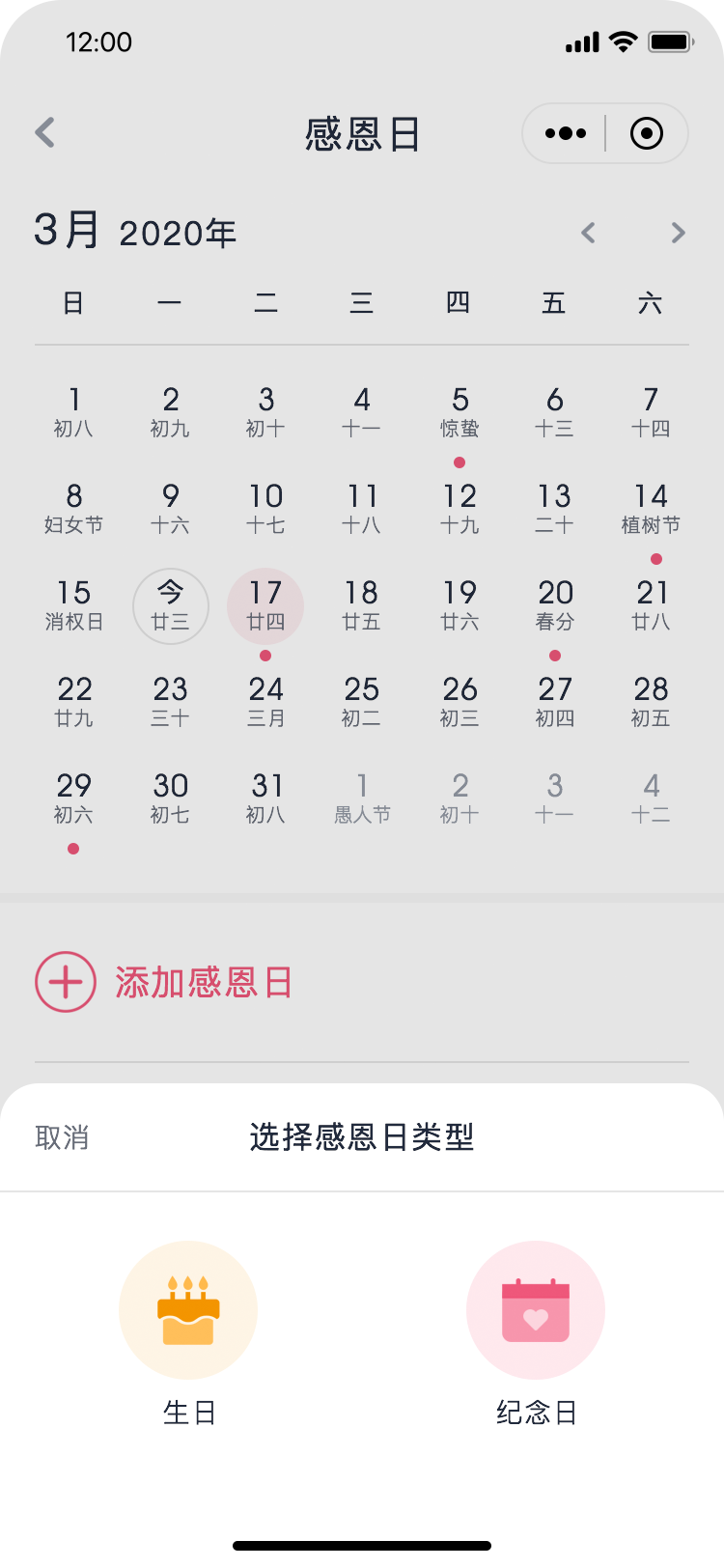The width and height of the screenshot is (724, 1568).
Task: Select March 17 on the calendar
Action: [265, 605]
